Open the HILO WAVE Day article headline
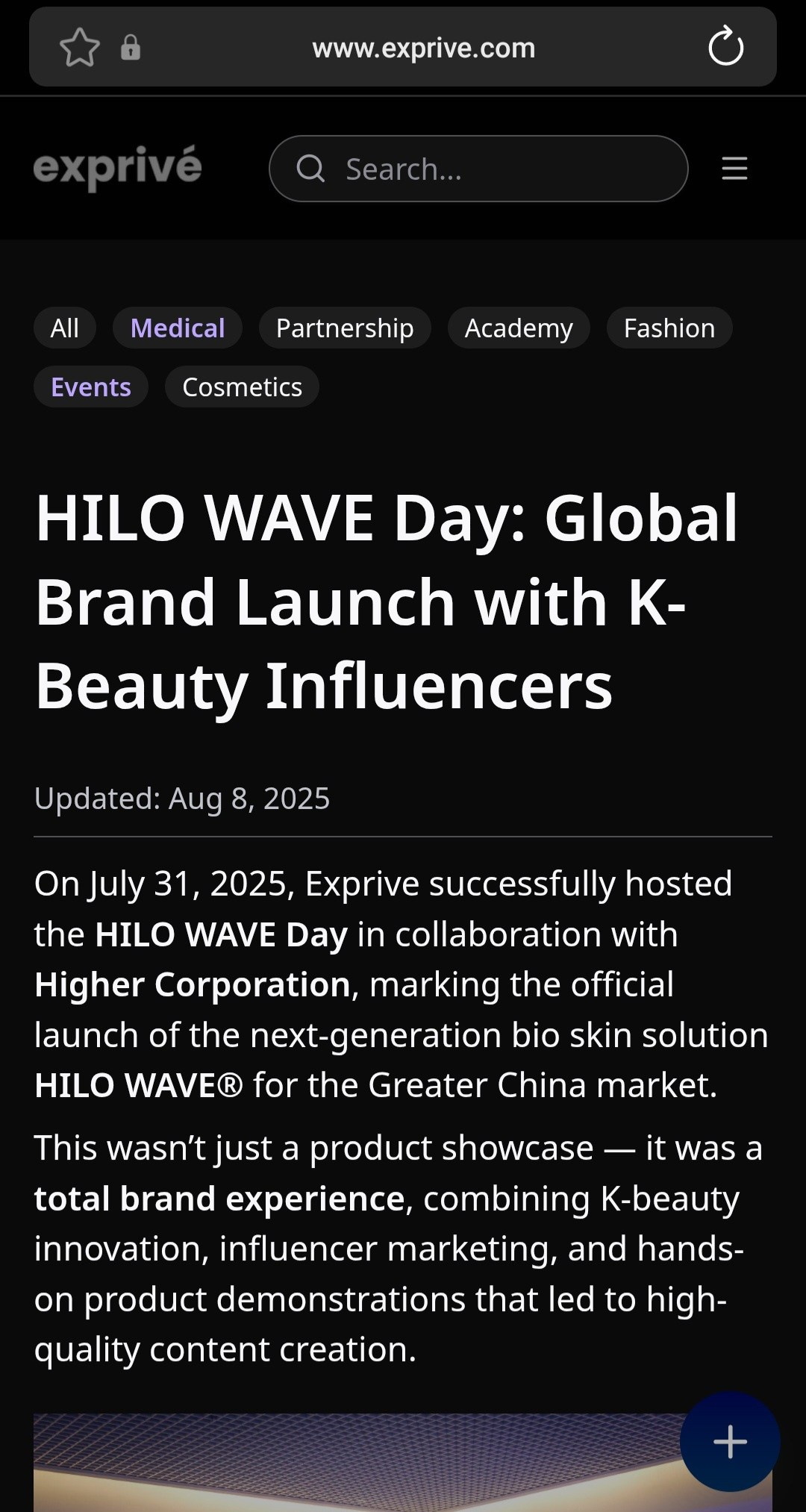 point(388,599)
